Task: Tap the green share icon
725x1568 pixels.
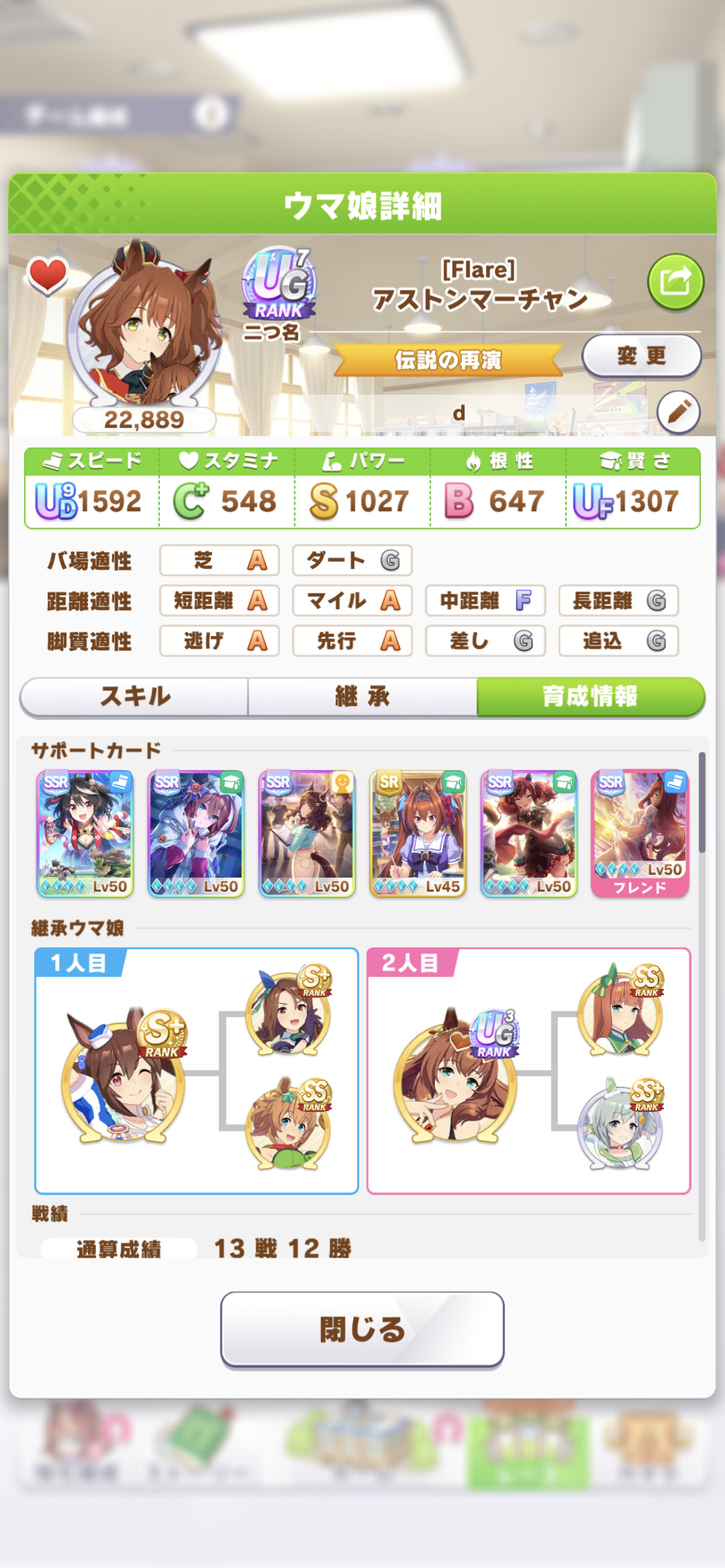Action: (675, 282)
